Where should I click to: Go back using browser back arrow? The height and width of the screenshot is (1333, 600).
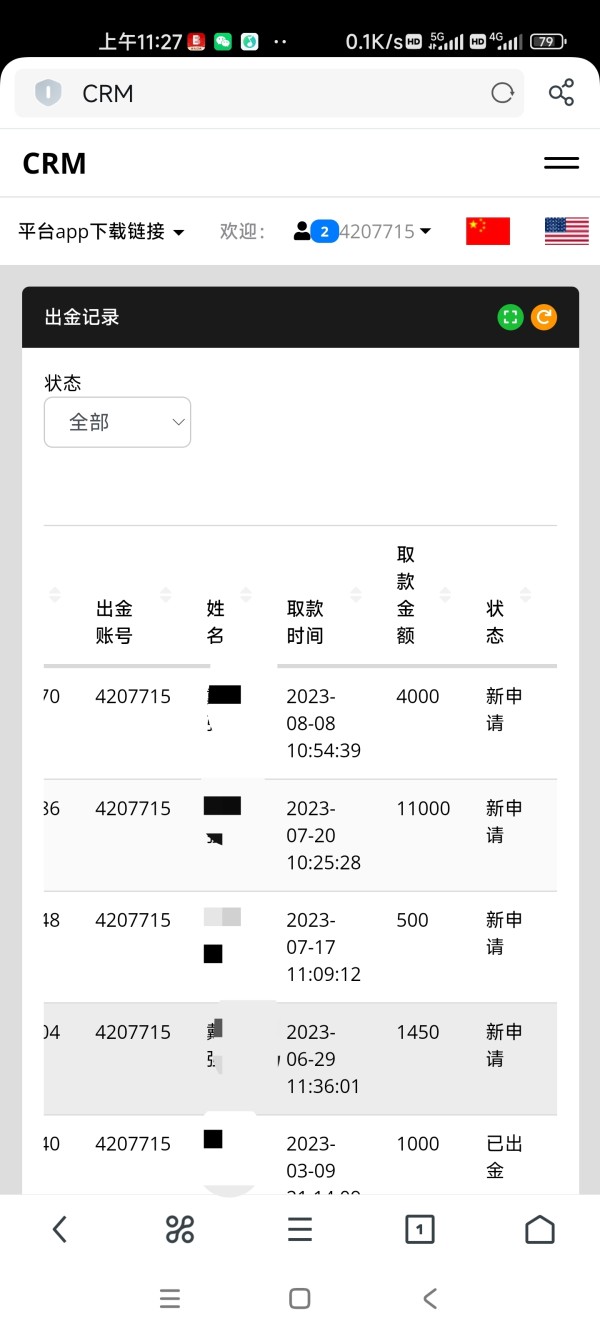(x=60, y=1229)
